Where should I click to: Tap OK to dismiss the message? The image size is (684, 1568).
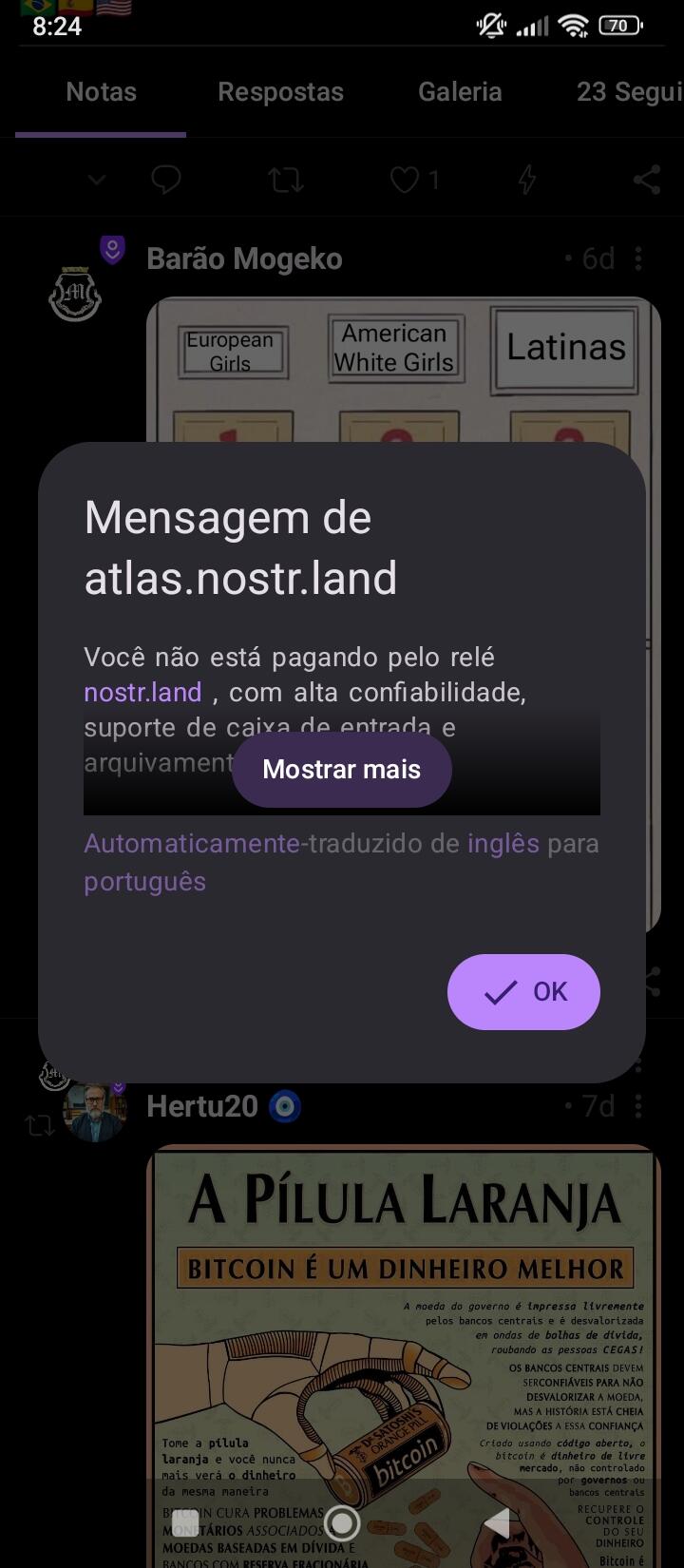coord(523,991)
